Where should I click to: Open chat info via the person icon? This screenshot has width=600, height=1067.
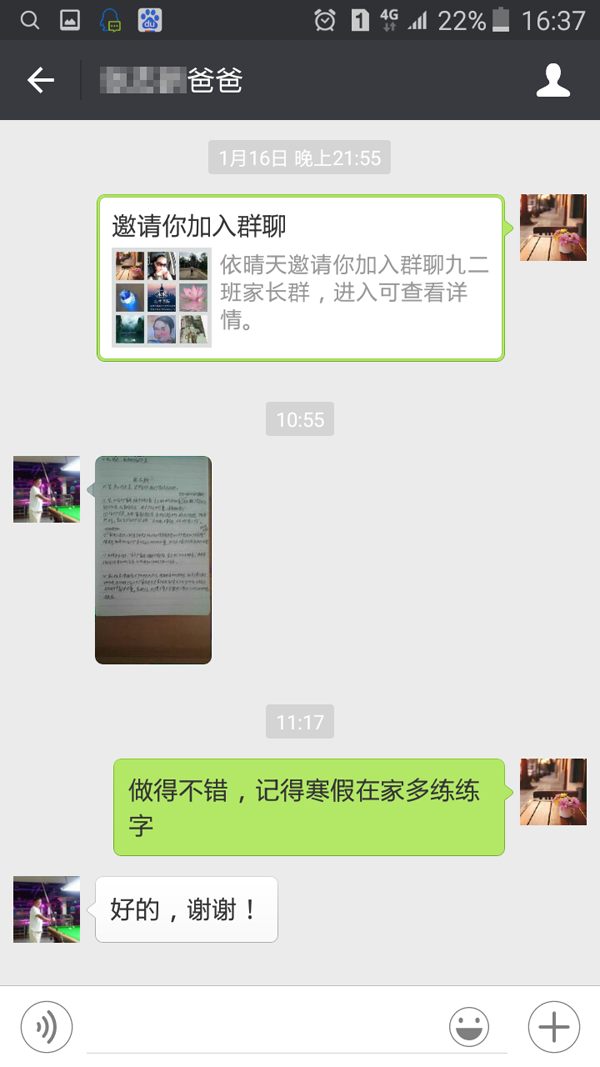tap(553, 81)
